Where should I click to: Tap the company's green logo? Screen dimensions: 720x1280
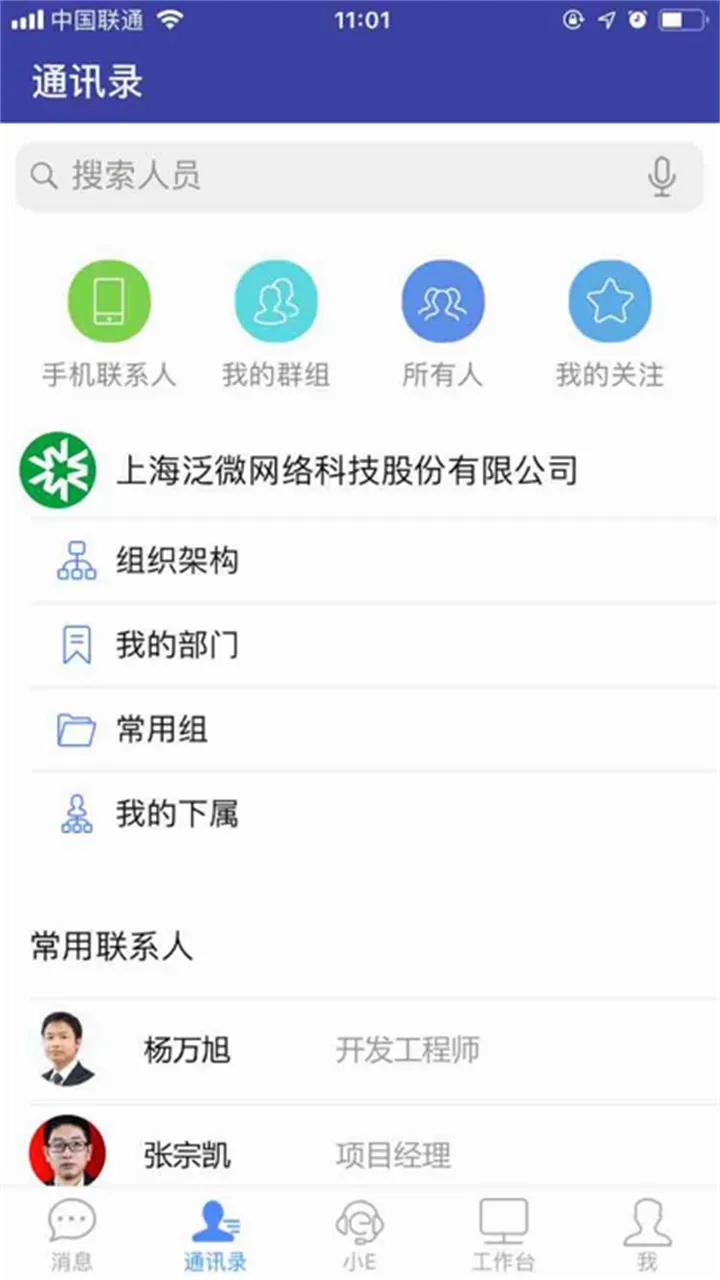click(x=57, y=470)
